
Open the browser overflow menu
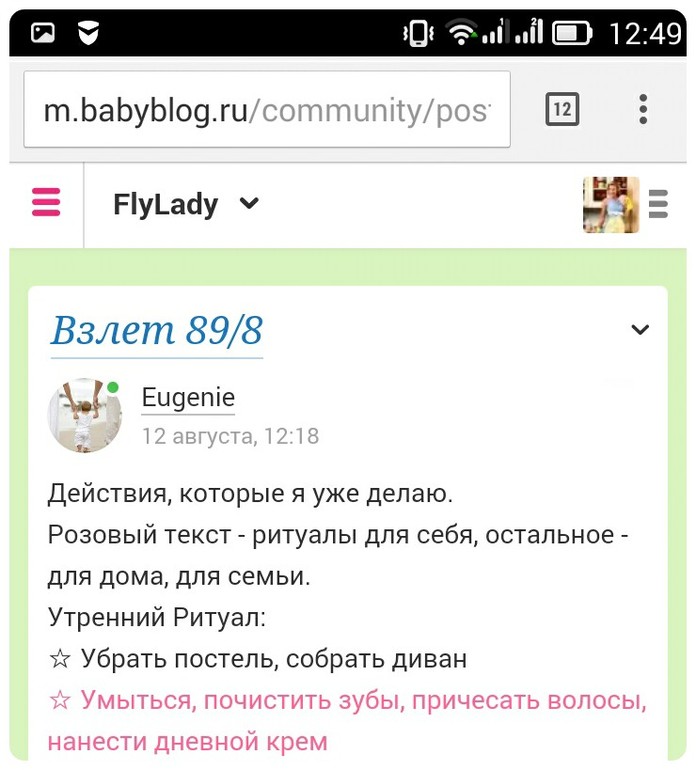[643, 109]
